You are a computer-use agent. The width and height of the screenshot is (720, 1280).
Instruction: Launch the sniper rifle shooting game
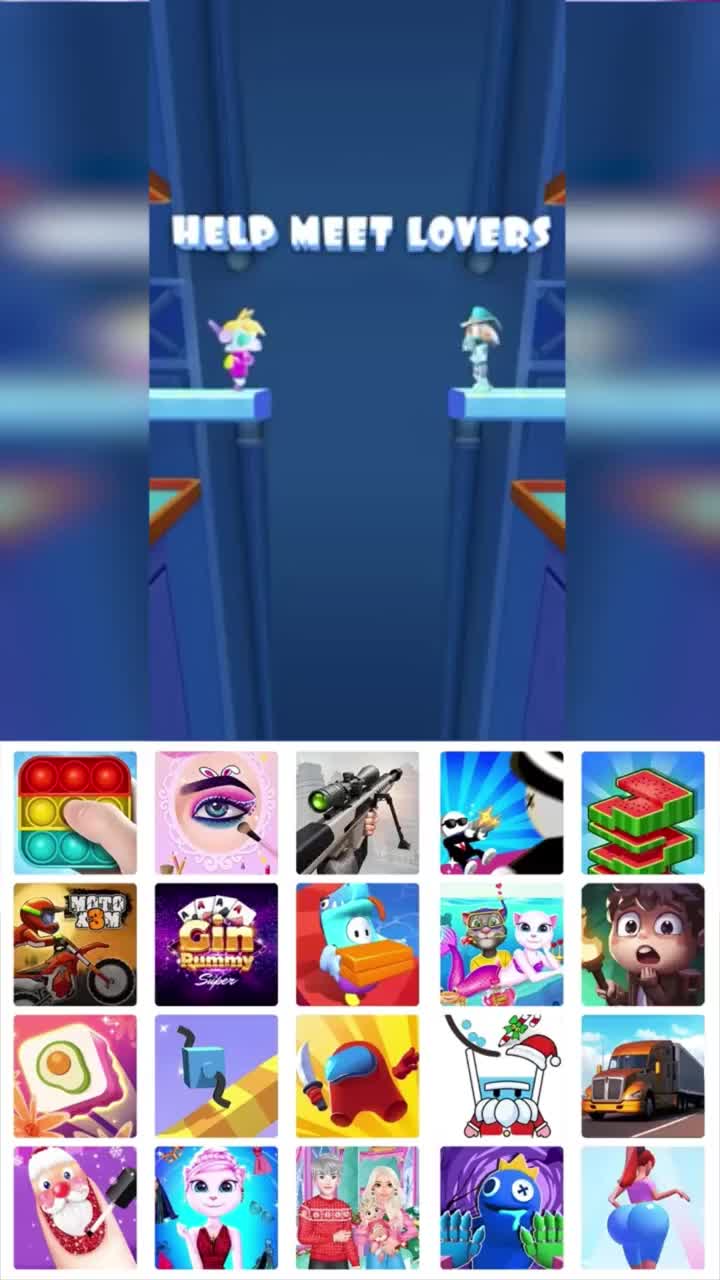pos(357,813)
